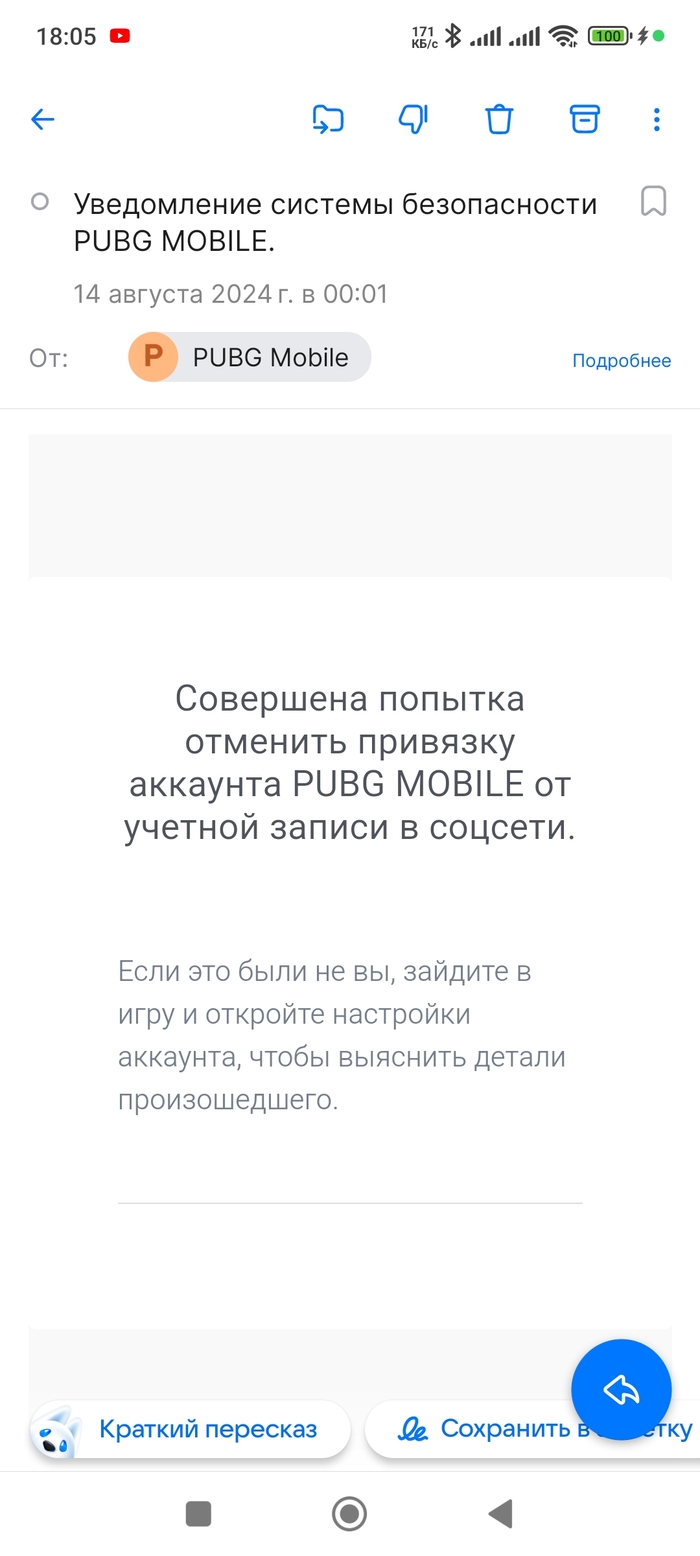Open the PUBG Mobile sender chip
Viewport: 700px width, 1556px height.
coord(249,358)
